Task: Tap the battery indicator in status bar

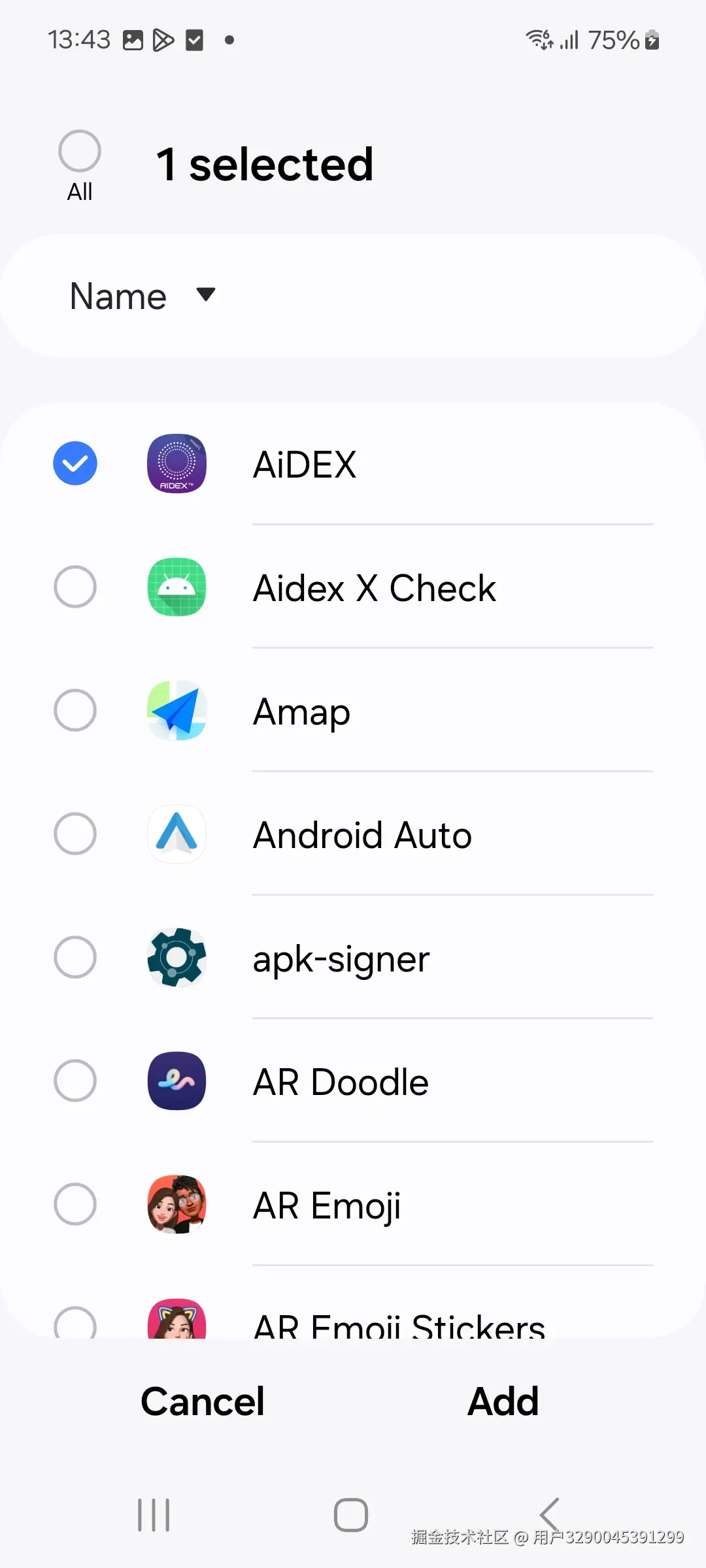Action: click(650, 41)
